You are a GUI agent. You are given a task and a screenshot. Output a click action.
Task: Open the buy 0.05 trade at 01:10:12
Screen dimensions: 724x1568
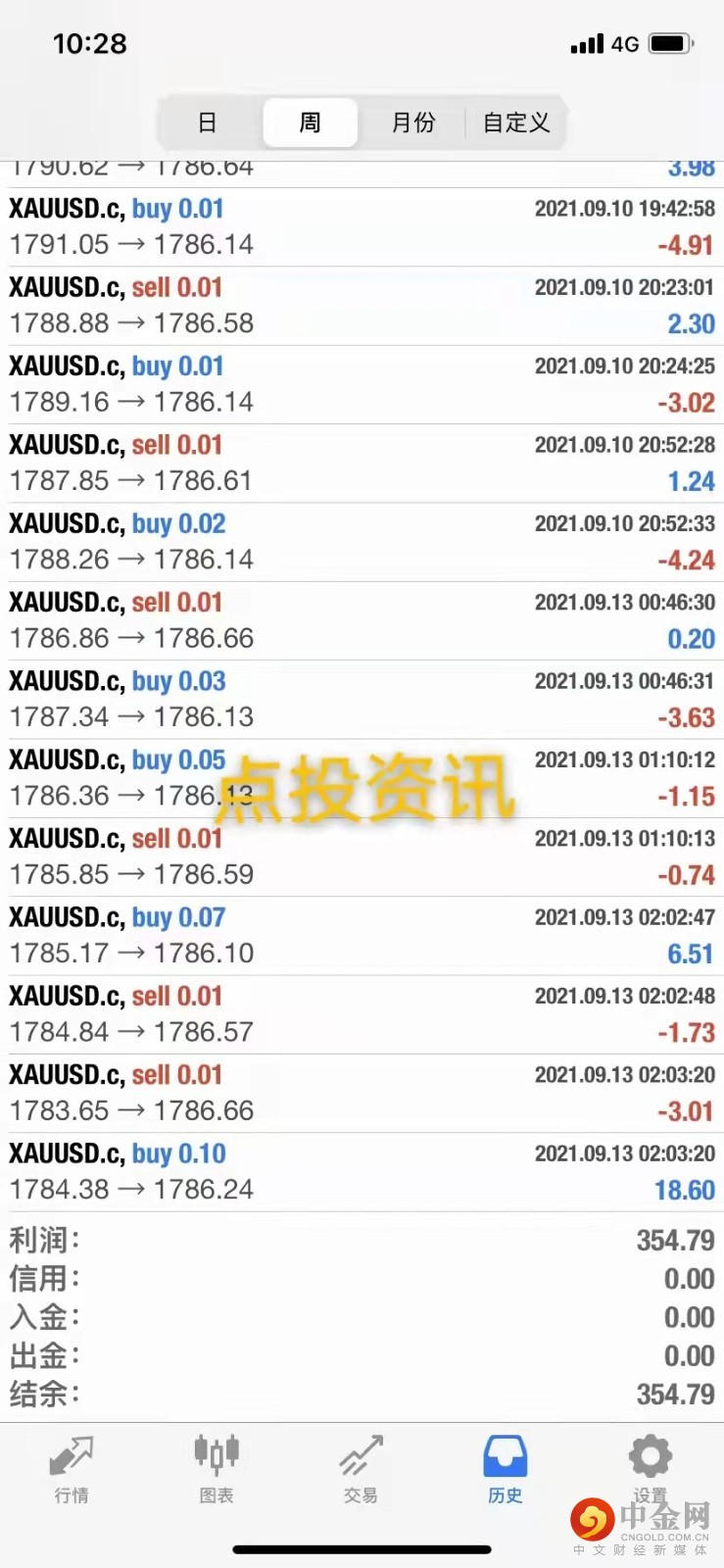point(362,778)
